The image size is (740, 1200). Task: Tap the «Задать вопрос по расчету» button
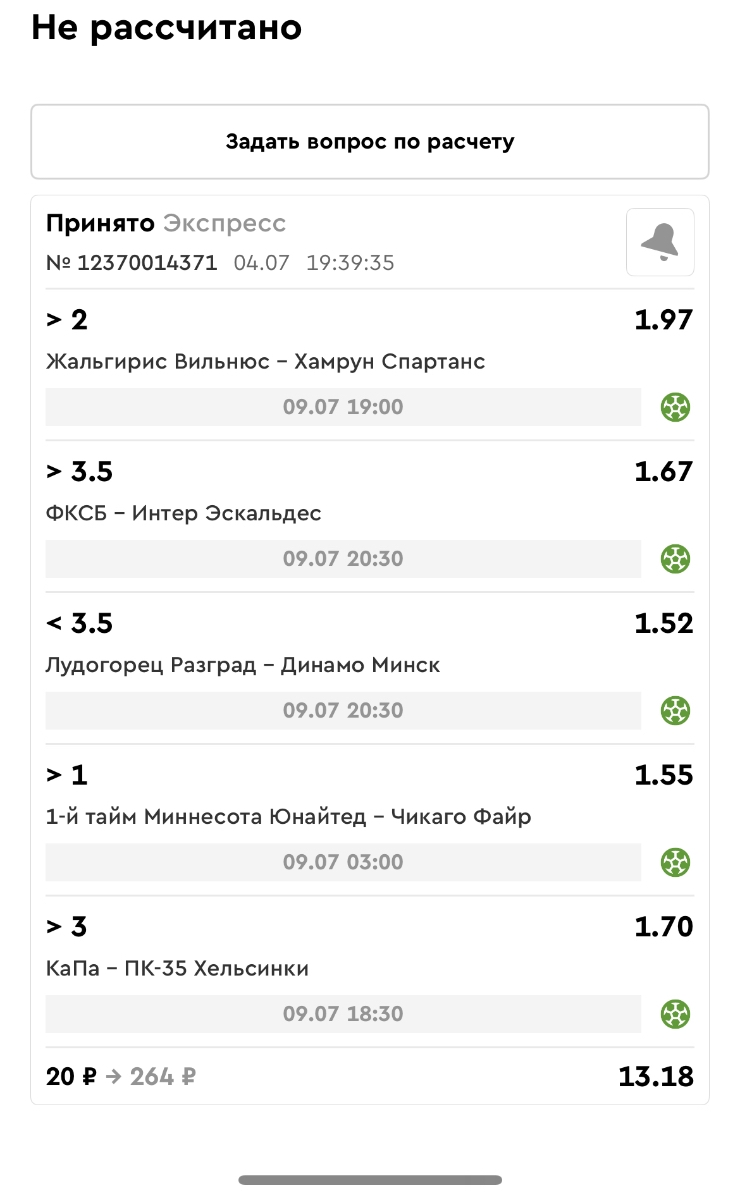tap(369, 141)
